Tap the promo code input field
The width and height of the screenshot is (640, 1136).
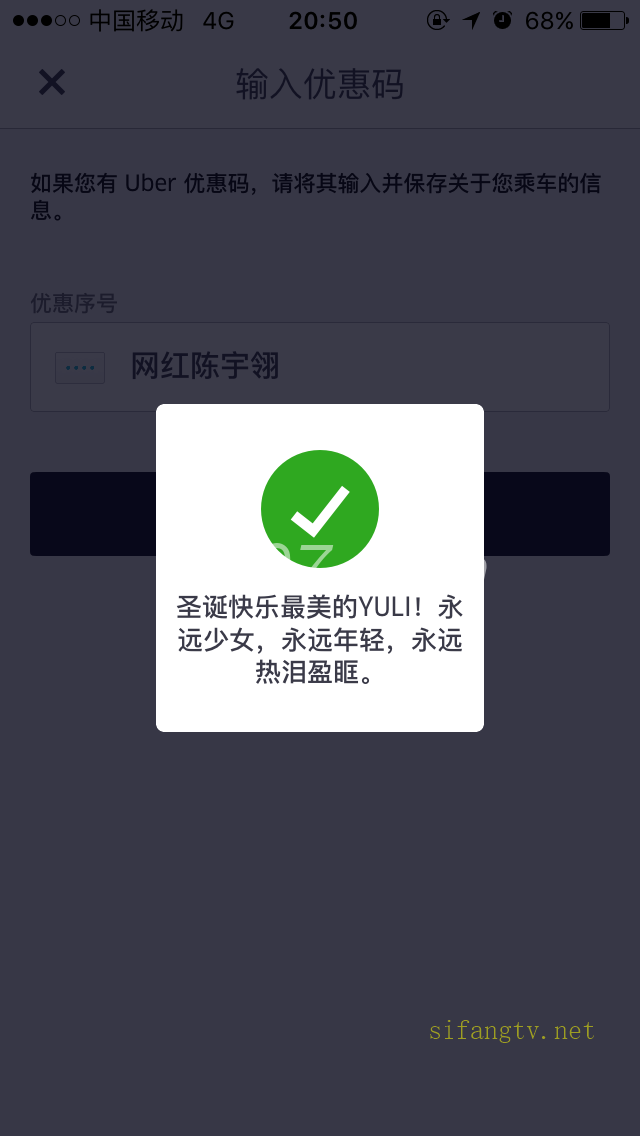[320, 367]
